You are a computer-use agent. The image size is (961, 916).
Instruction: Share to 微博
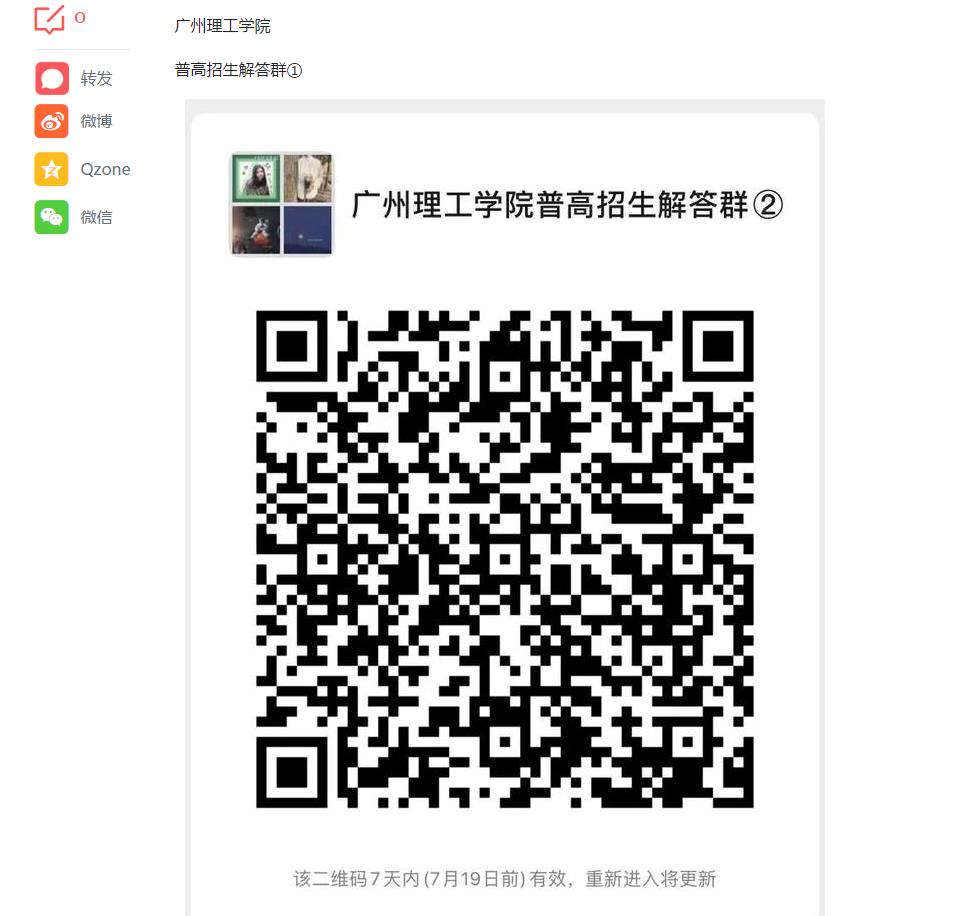click(53, 121)
